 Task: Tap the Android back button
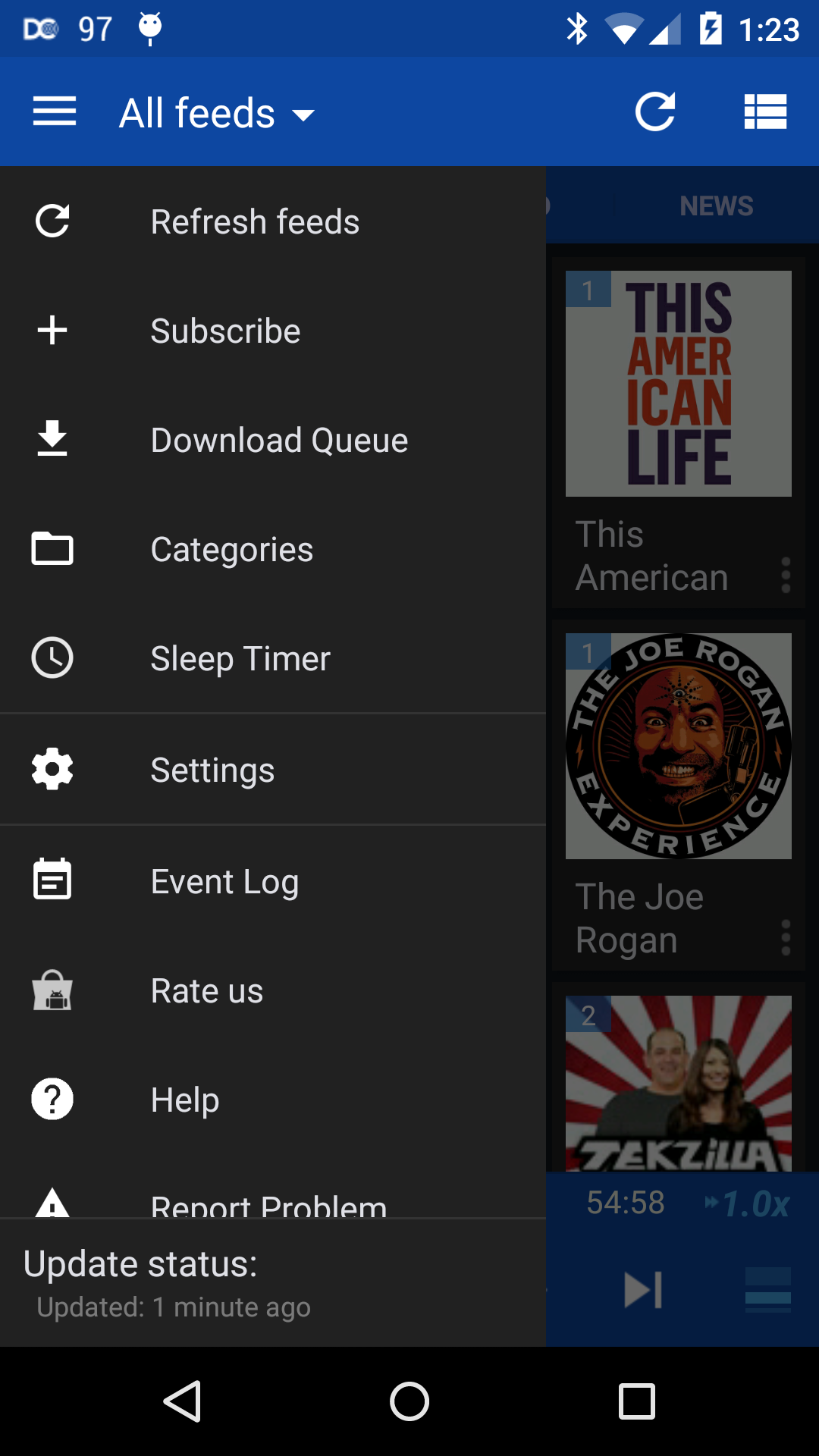point(182,1401)
